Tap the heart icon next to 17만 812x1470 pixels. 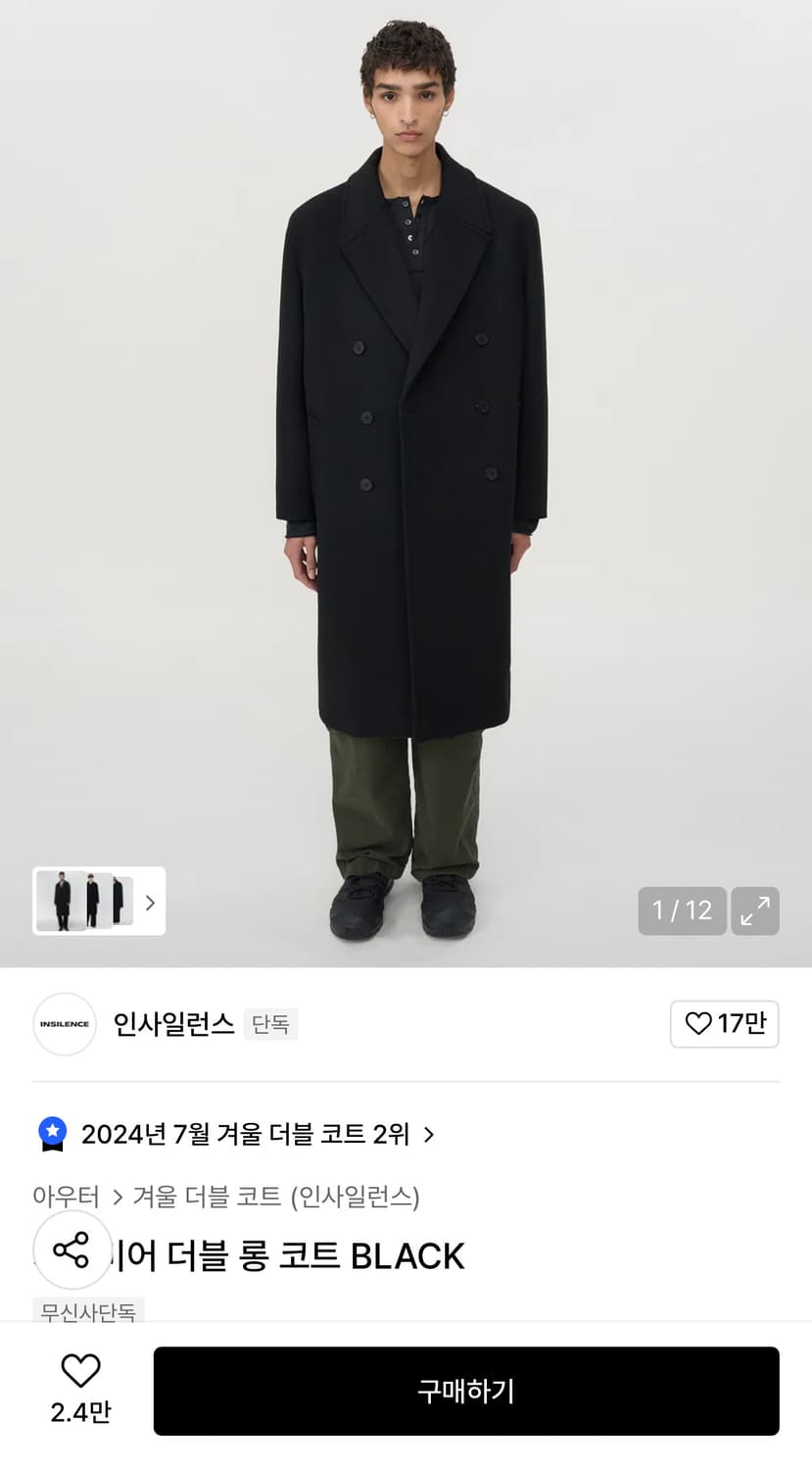click(697, 1023)
